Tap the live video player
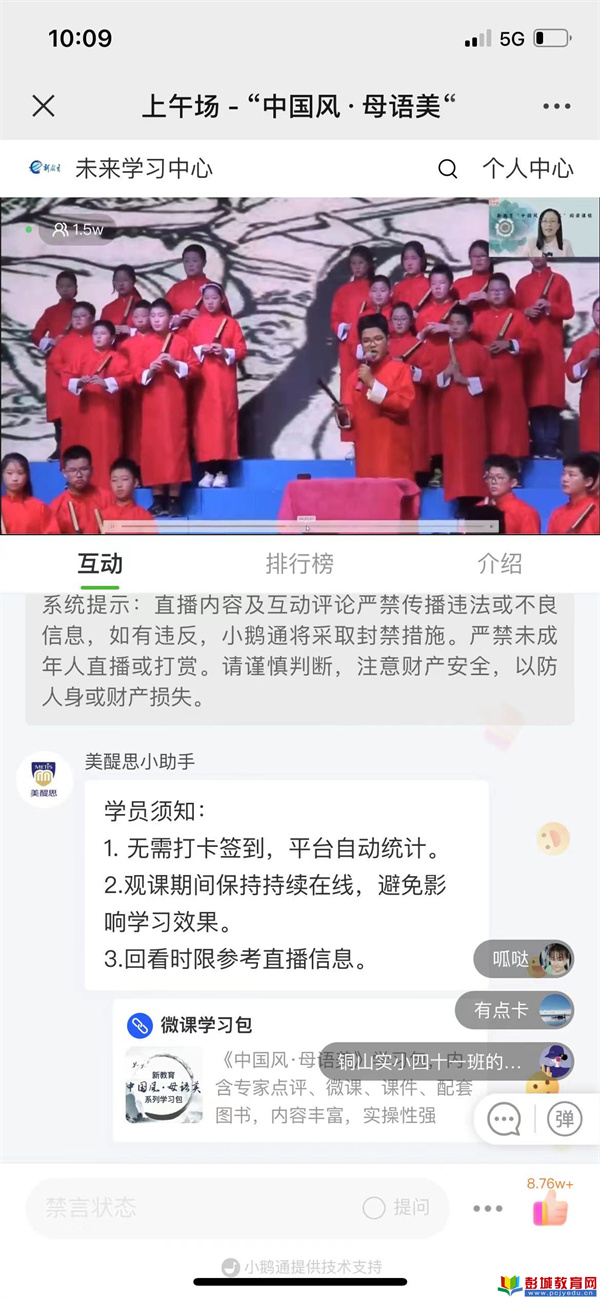The image size is (600, 1298). click(x=300, y=365)
